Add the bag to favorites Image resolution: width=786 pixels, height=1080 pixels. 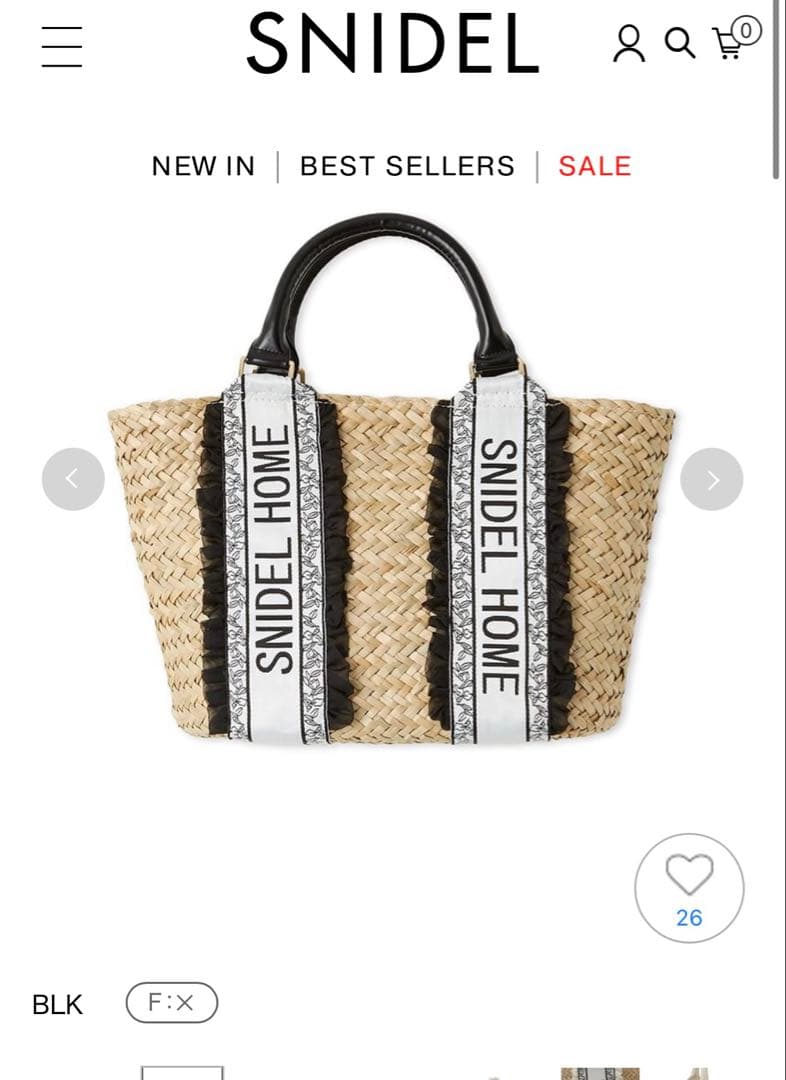[x=689, y=887]
